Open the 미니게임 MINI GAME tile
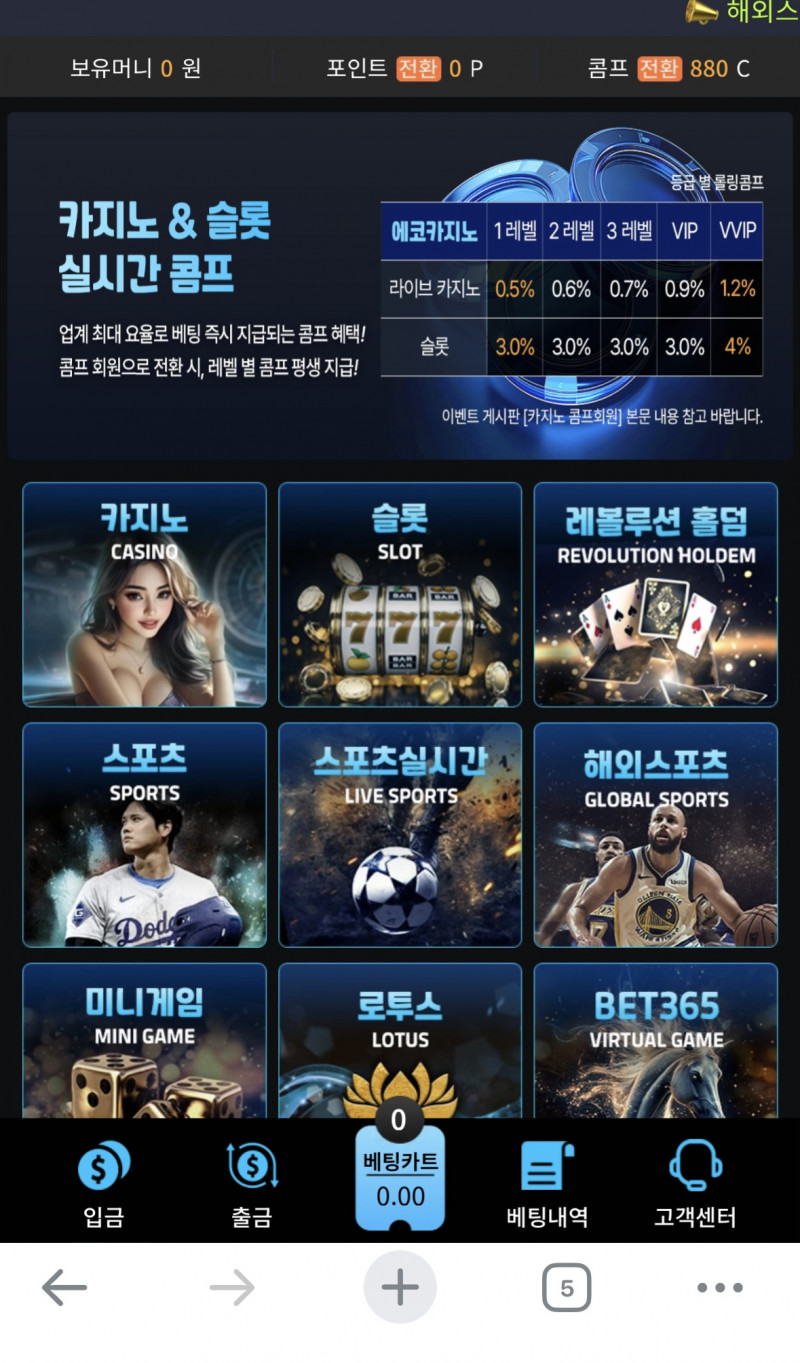The width and height of the screenshot is (800, 1363). [144, 1040]
